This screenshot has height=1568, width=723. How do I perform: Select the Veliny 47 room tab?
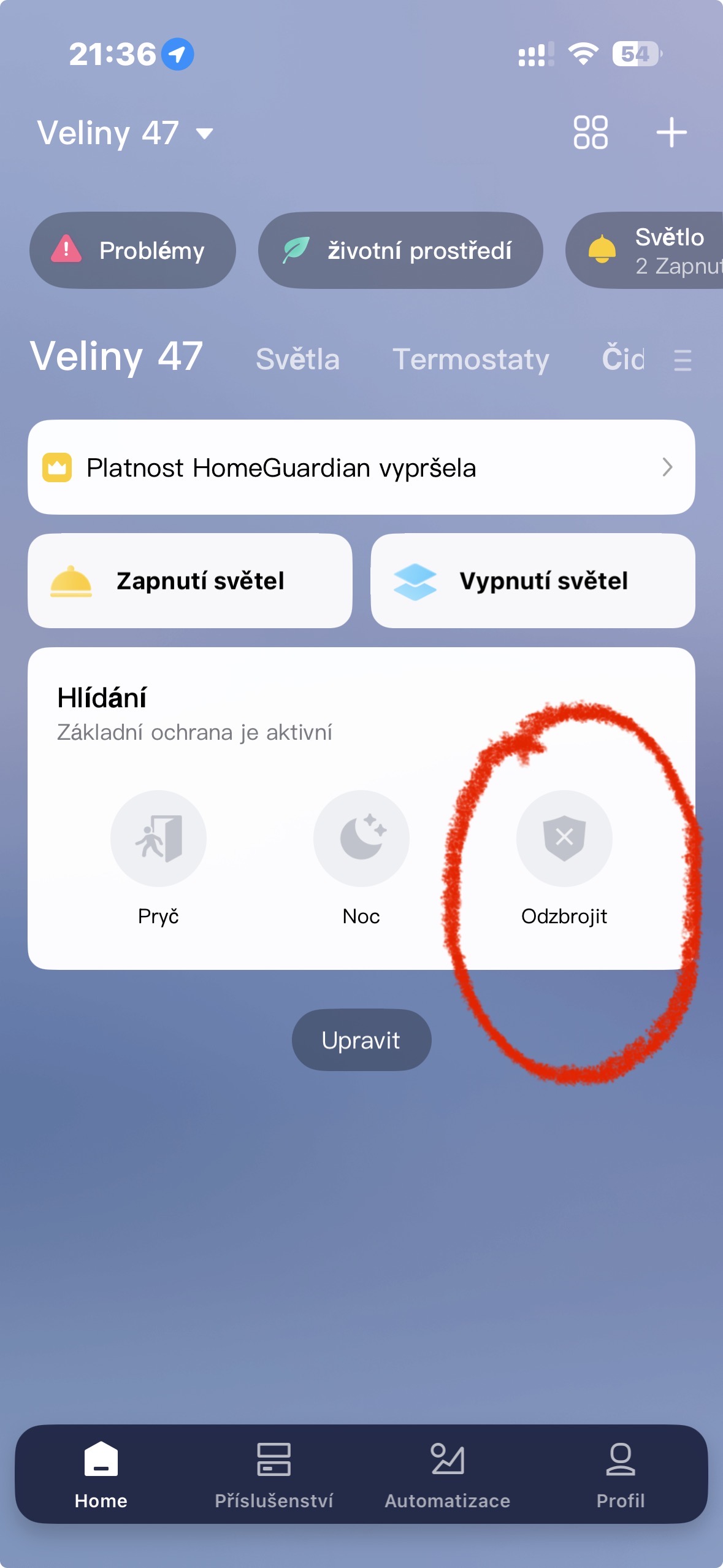pos(117,357)
